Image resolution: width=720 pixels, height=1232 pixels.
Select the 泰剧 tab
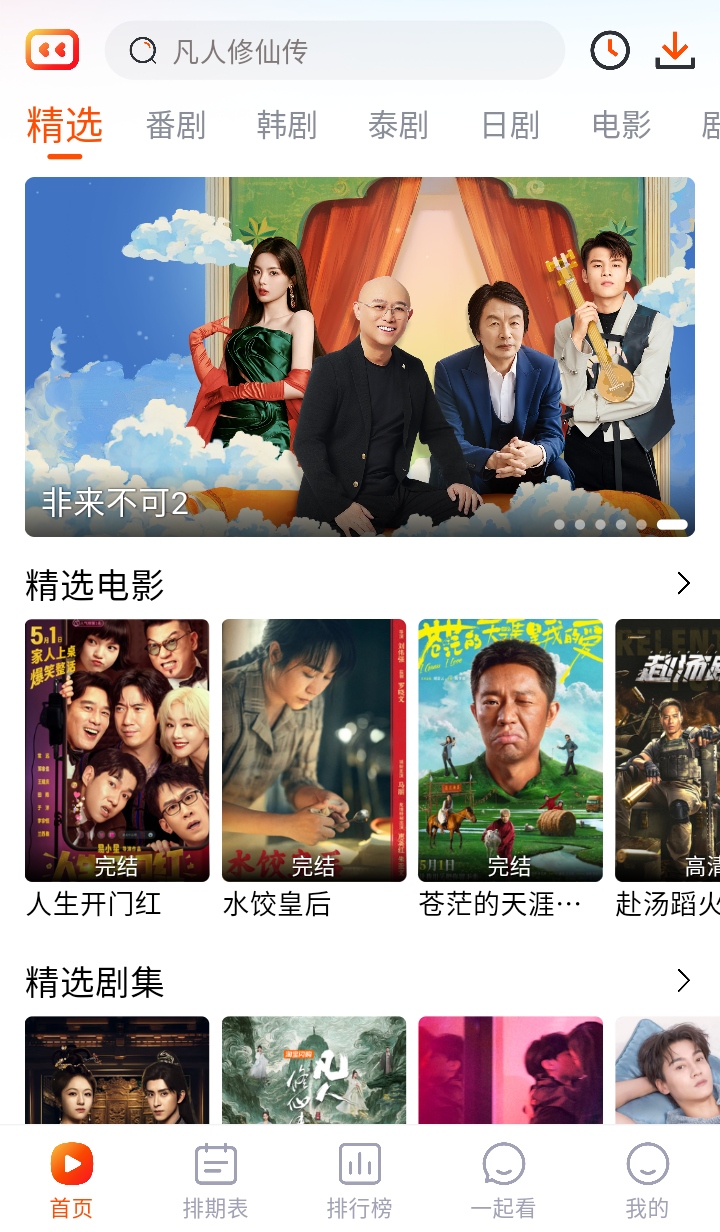click(398, 126)
